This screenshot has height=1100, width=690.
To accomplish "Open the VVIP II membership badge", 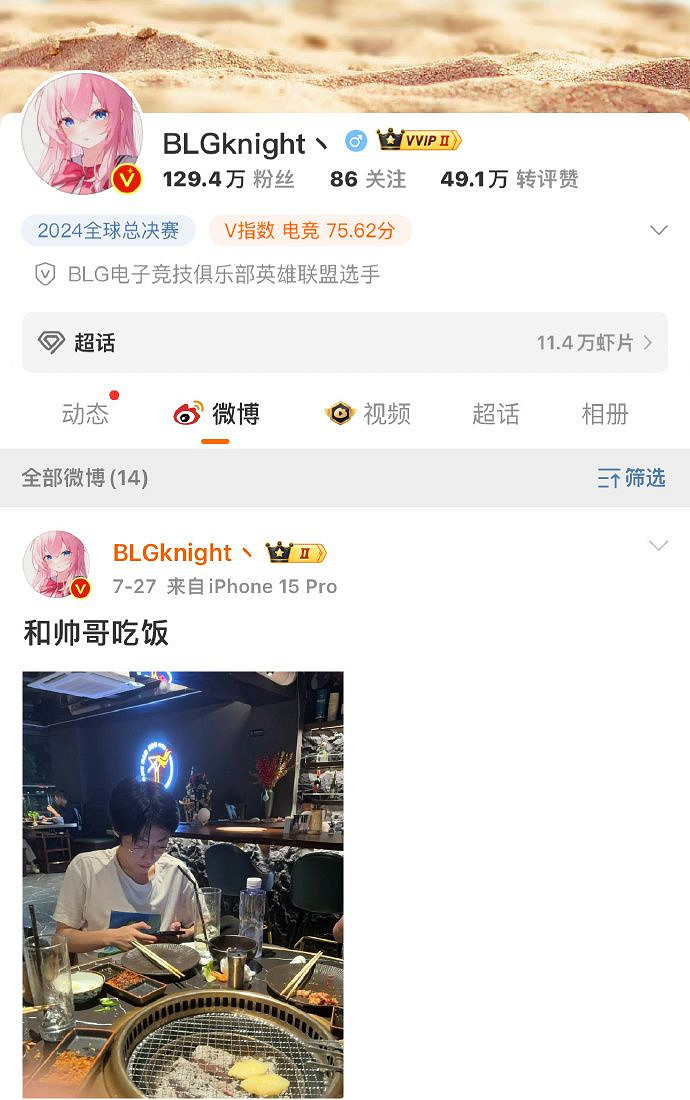I will pyautogui.click(x=418, y=141).
